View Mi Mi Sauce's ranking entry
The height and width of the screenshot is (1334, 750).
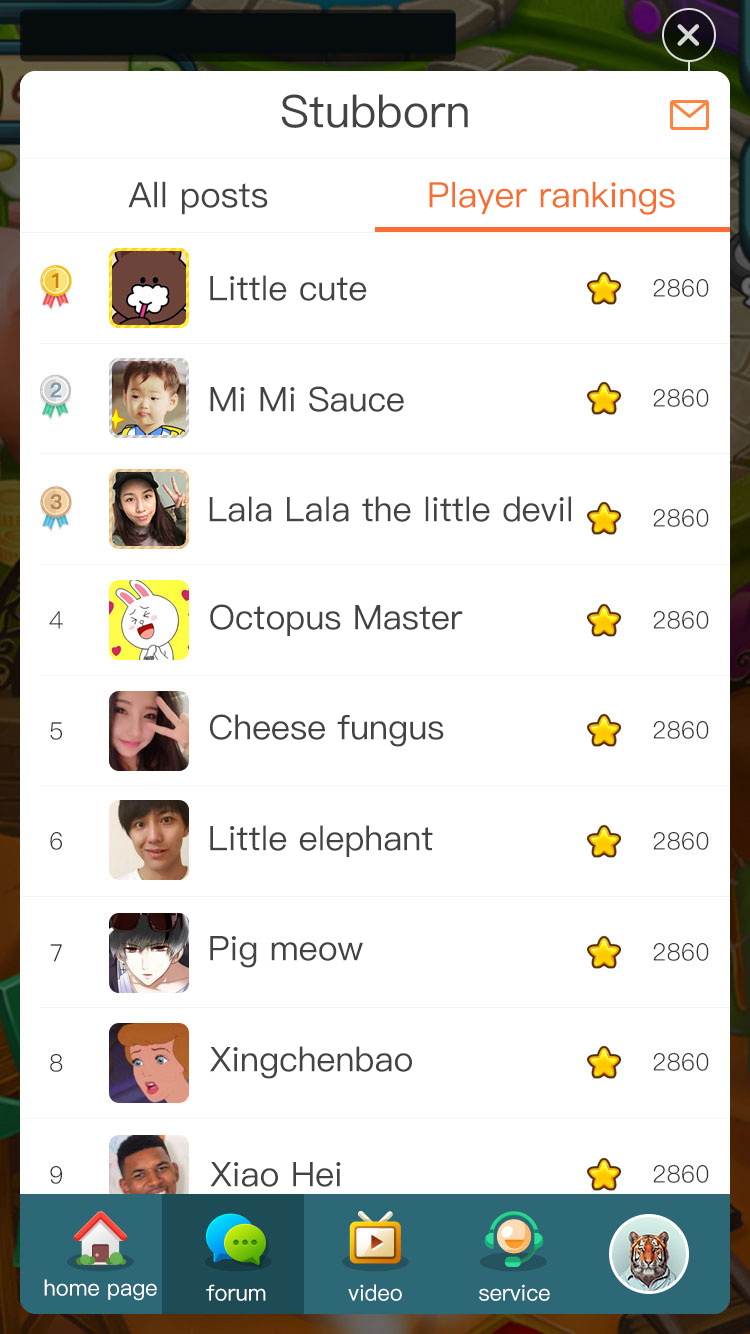coord(306,399)
